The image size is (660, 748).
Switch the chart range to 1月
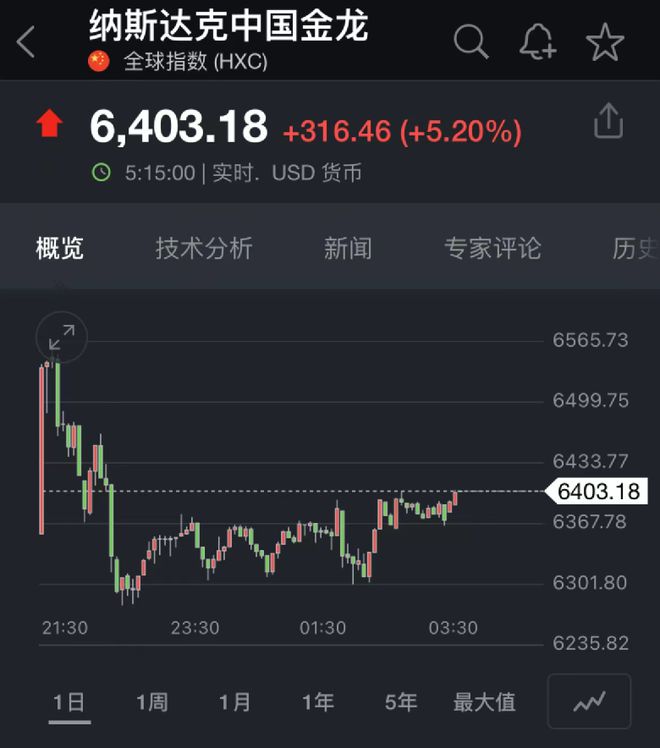(x=235, y=702)
